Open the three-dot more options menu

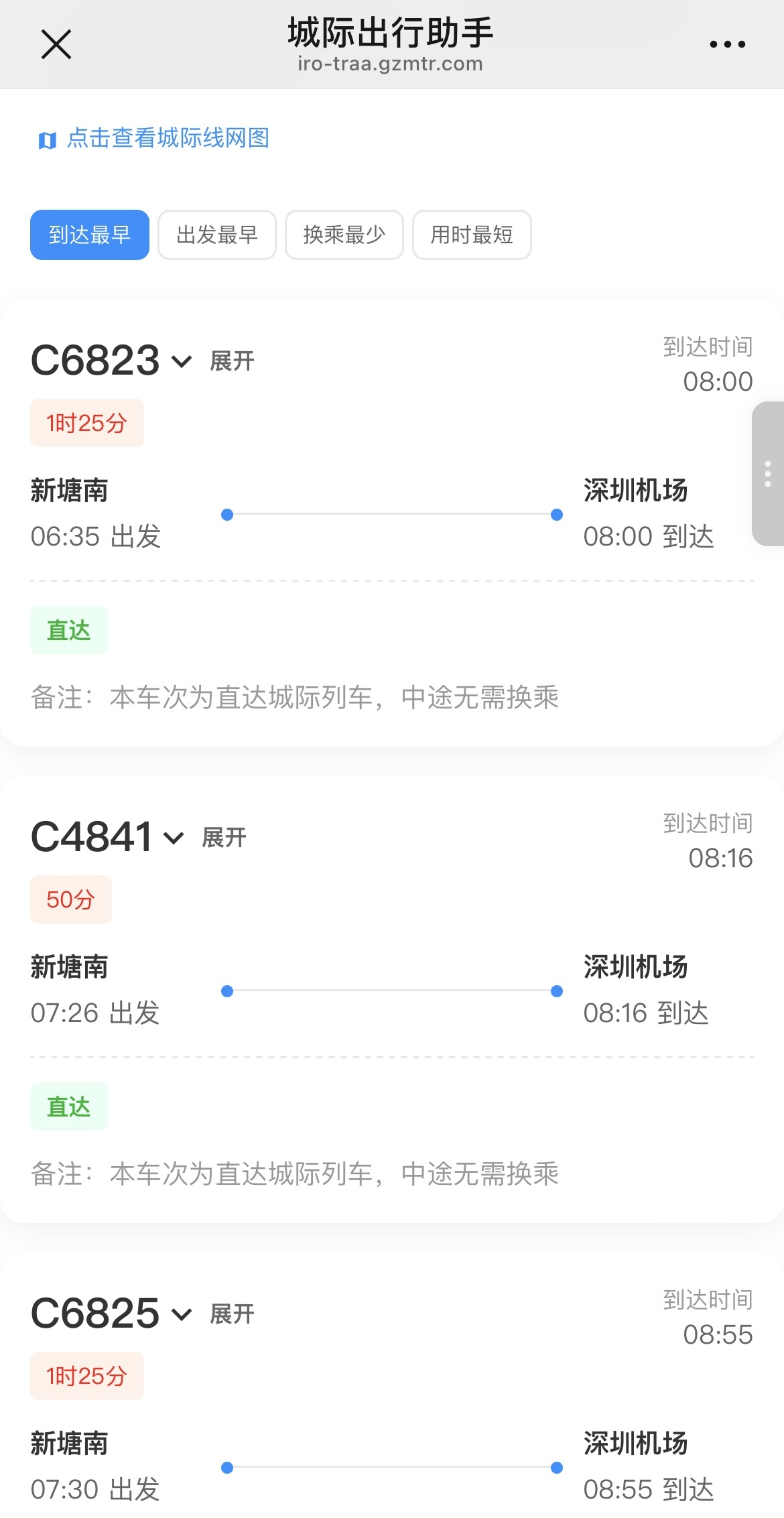tap(727, 45)
